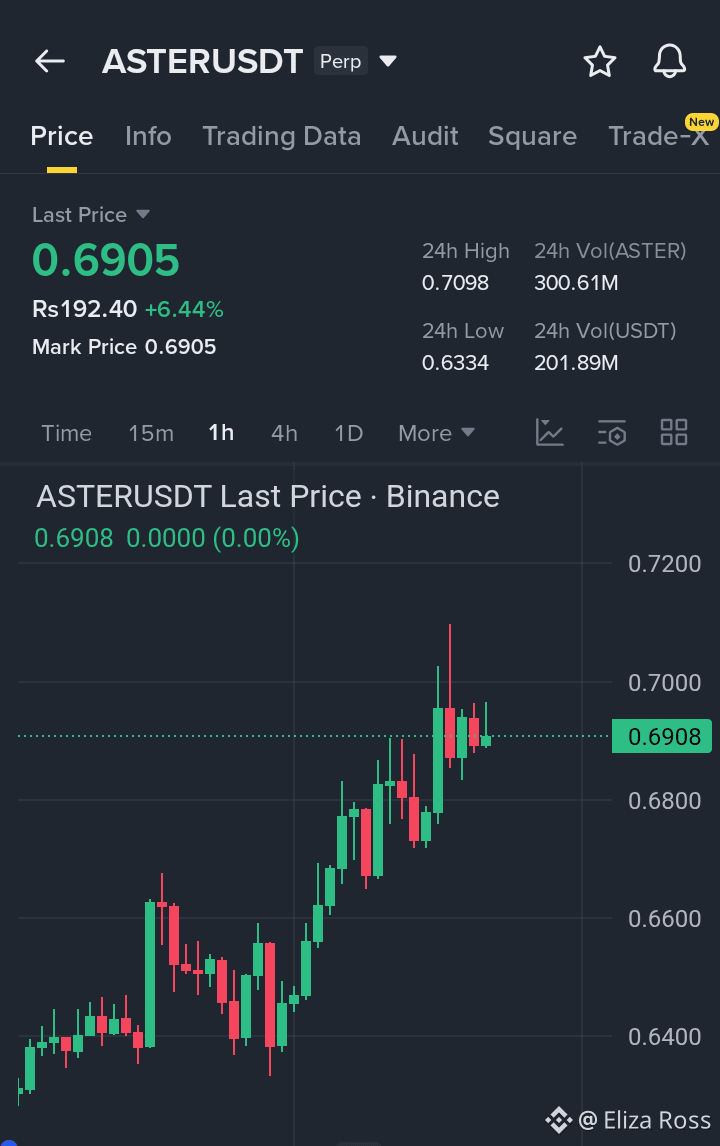Switch to the Trading Data tab

click(281, 136)
